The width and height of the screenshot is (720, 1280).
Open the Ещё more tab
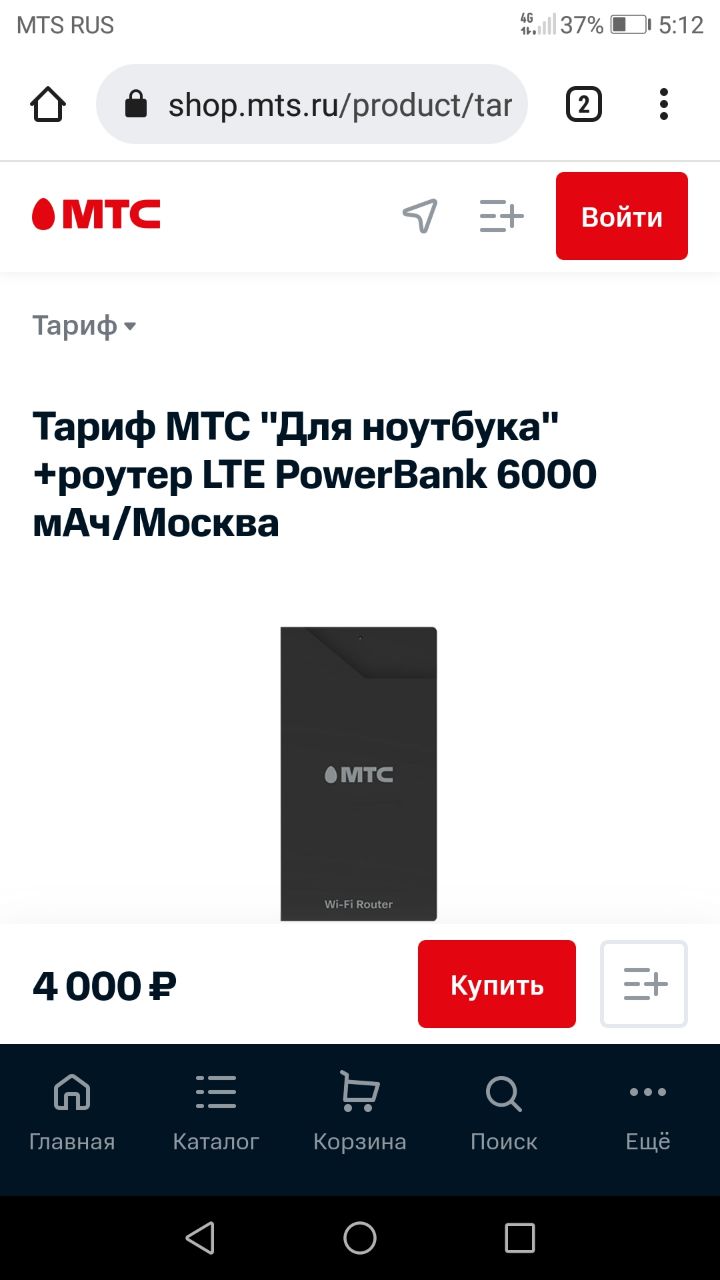(x=648, y=1112)
